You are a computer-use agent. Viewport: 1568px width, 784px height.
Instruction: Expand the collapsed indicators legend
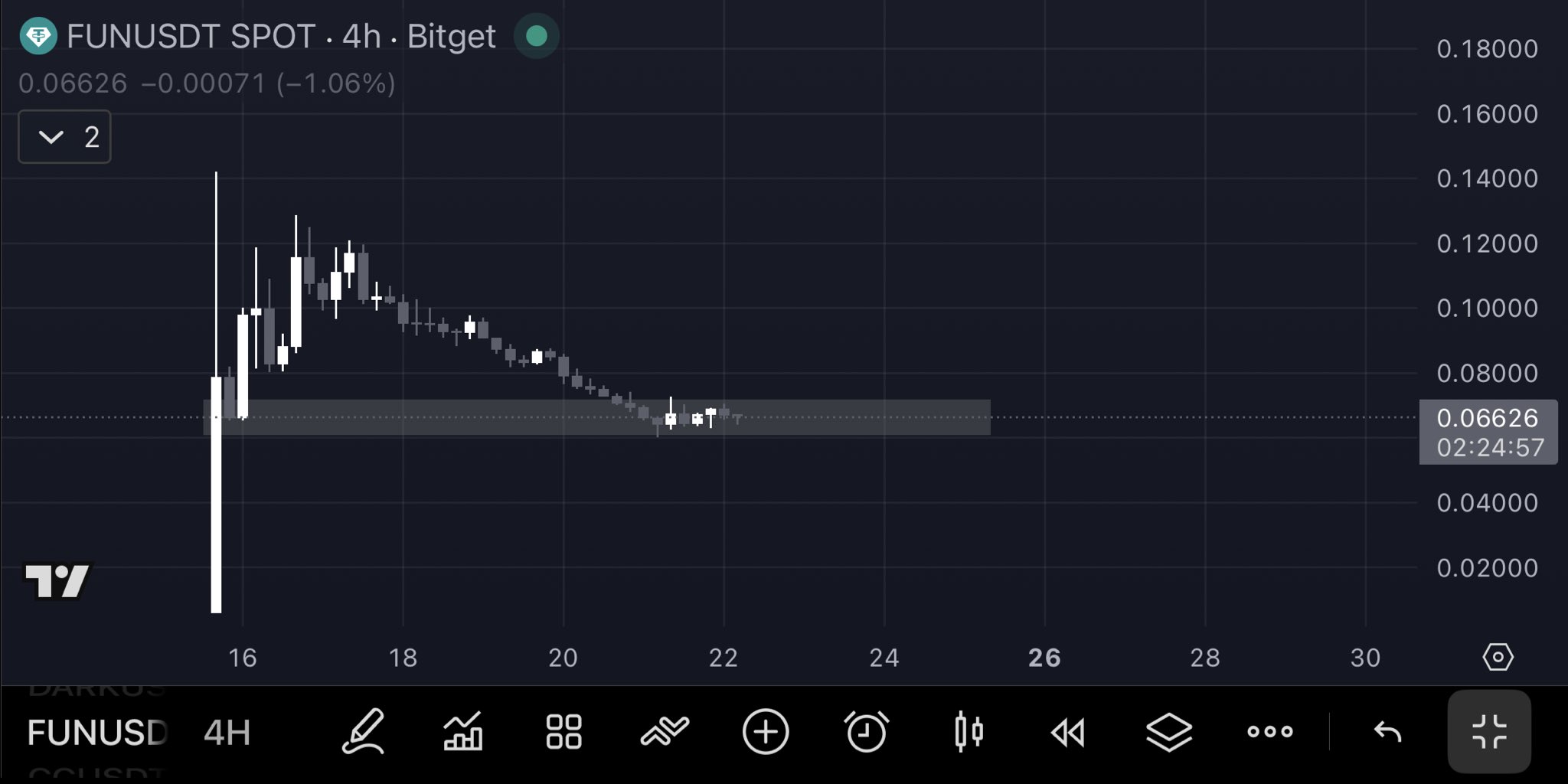click(64, 137)
